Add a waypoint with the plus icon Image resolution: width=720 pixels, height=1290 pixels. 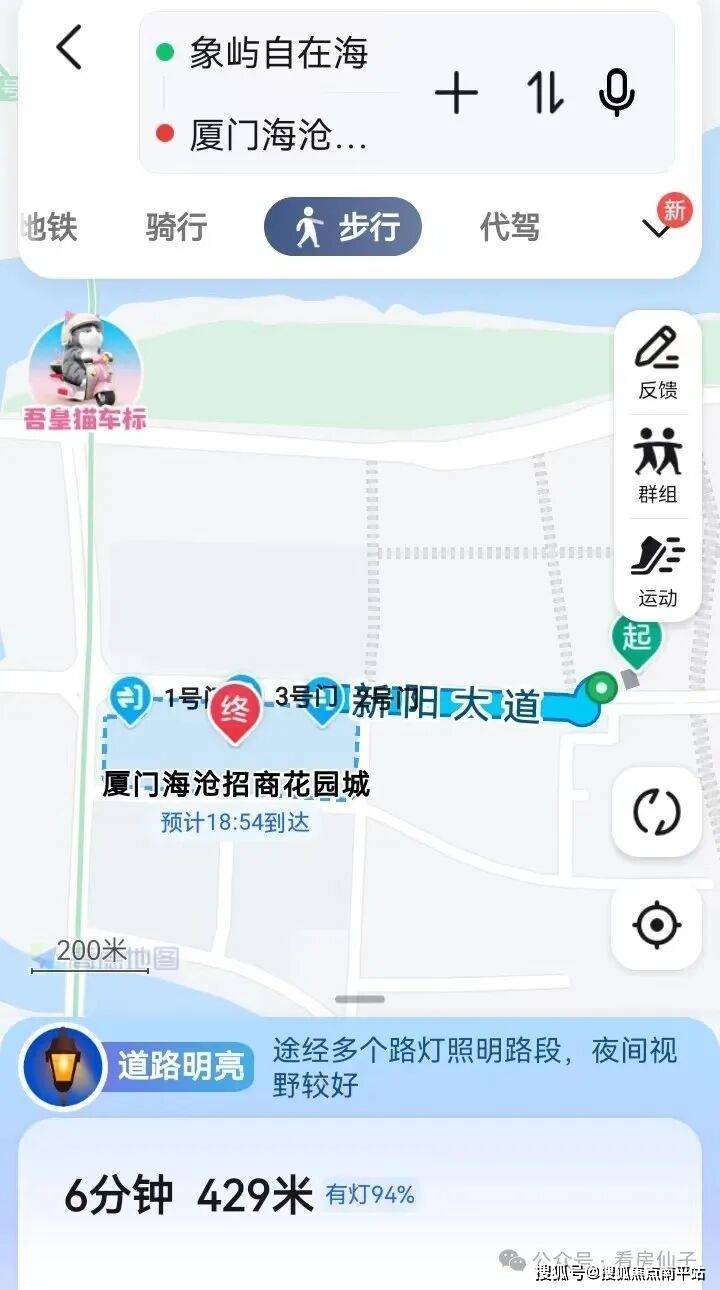pyautogui.click(x=456, y=94)
